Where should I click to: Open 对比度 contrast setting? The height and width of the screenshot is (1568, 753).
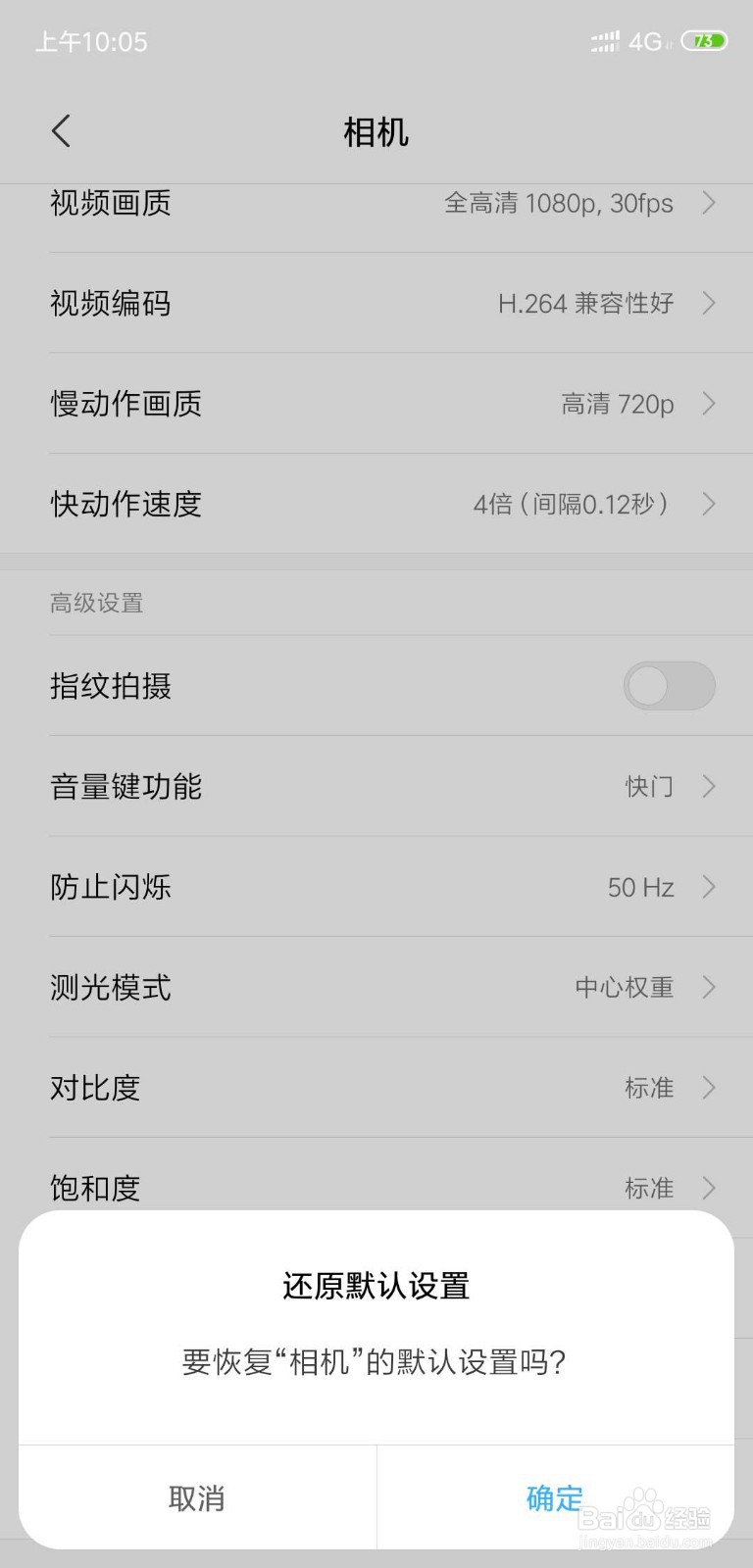pyautogui.click(x=376, y=1088)
